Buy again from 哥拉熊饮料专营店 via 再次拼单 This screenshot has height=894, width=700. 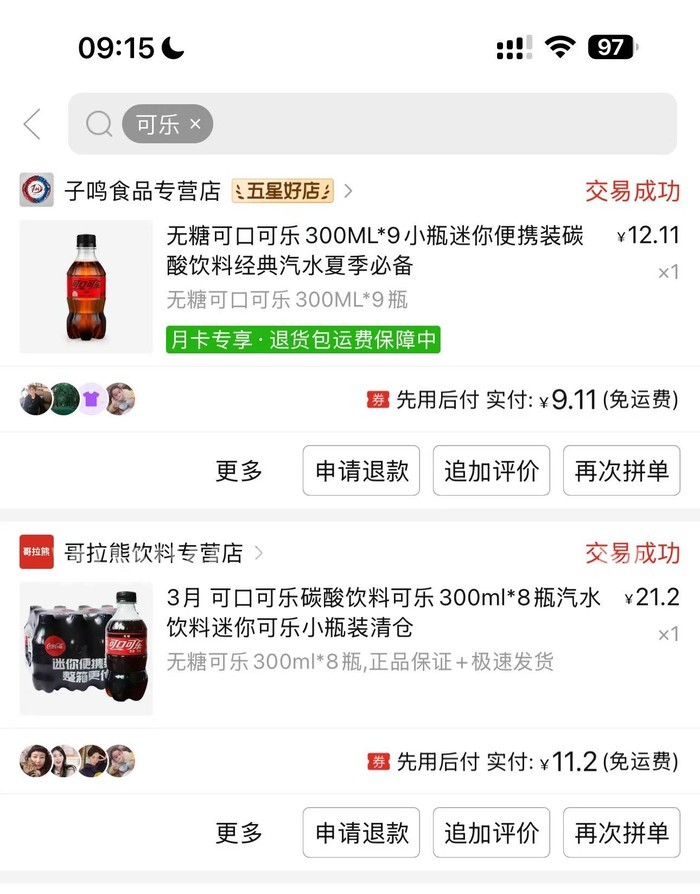[x=621, y=833]
